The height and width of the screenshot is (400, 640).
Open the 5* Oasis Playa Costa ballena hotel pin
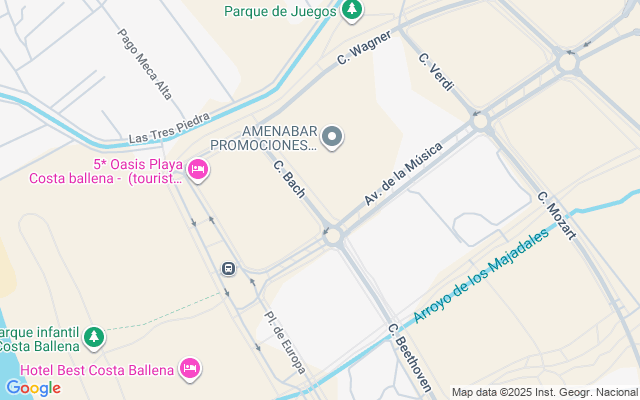pyautogui.click(x=198, y=171)
